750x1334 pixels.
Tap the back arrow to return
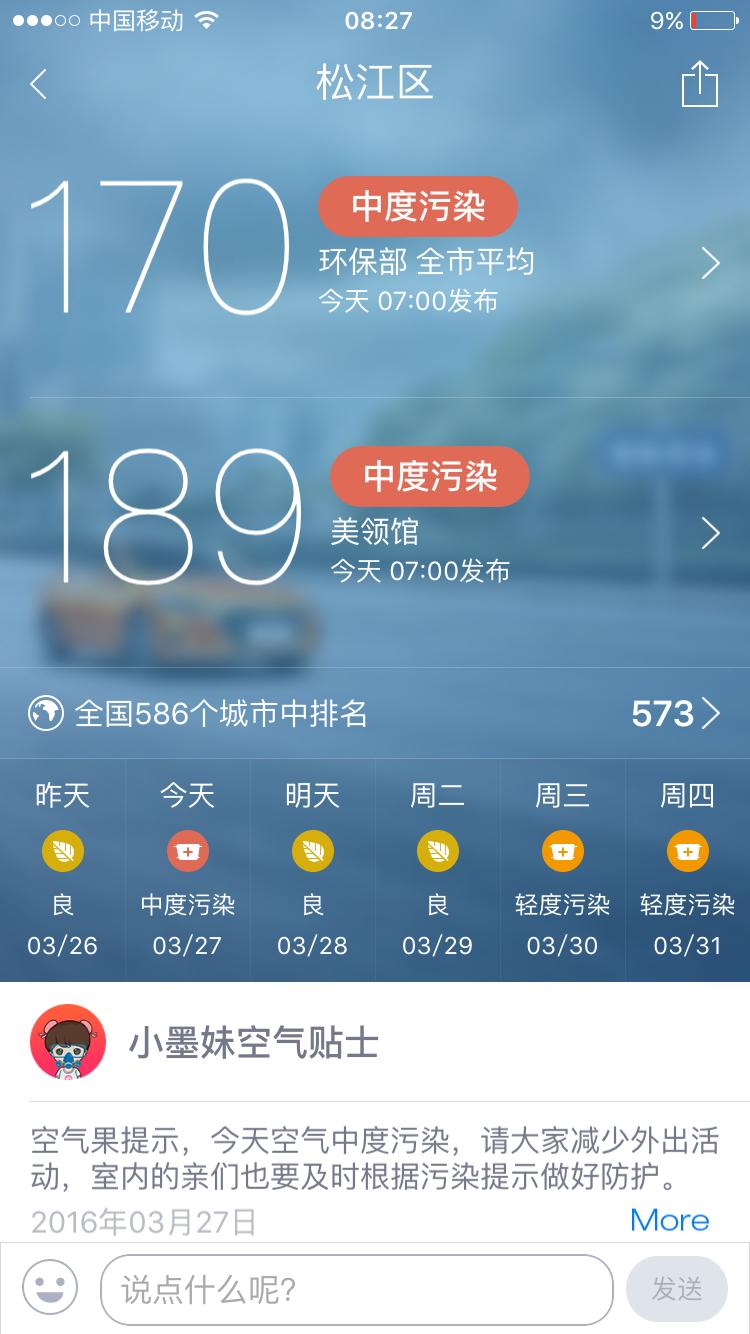tap(38, 84)
